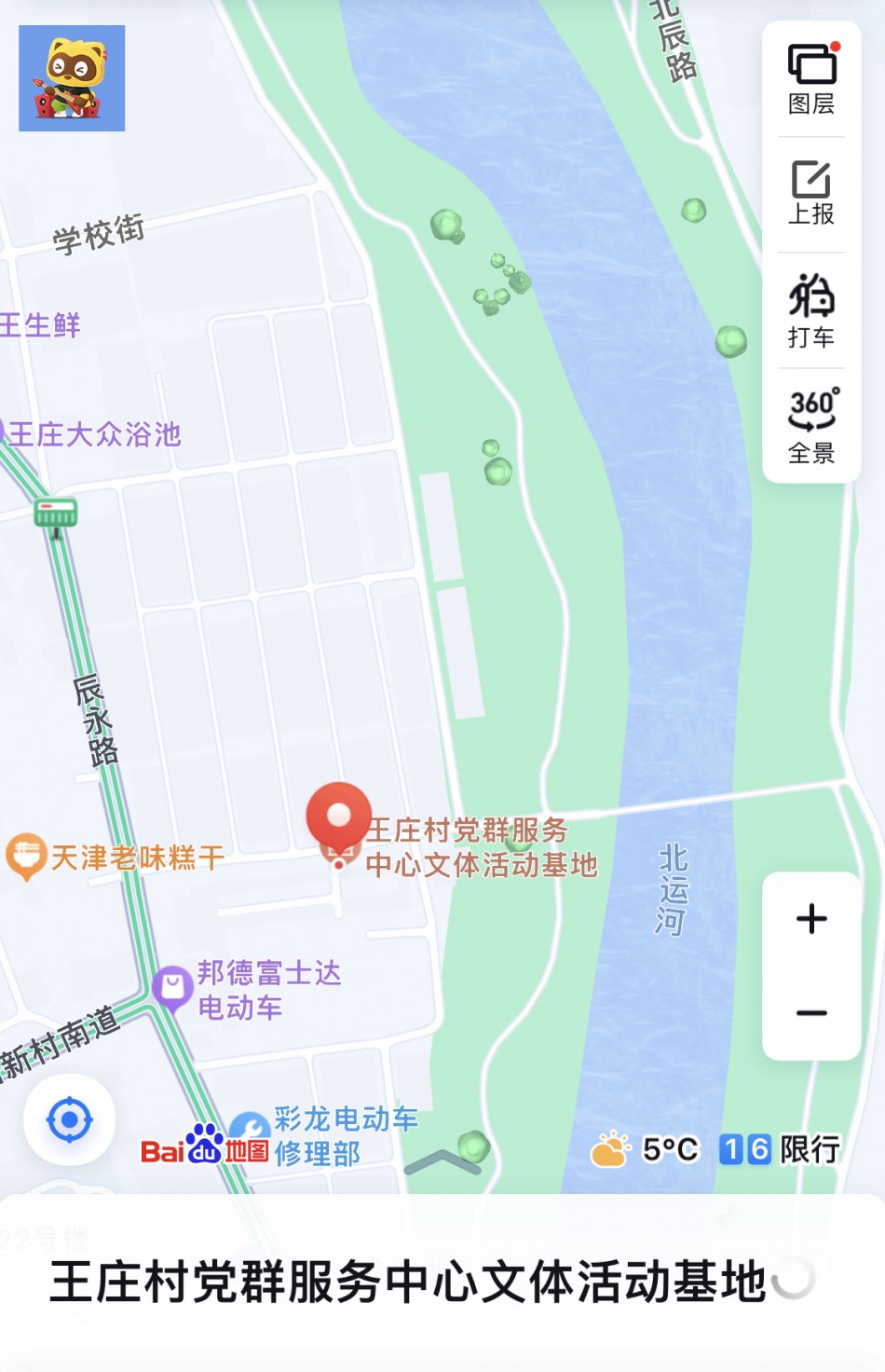Tap the 上报 report button
The image size is (885, 1372).
point(811,193)
